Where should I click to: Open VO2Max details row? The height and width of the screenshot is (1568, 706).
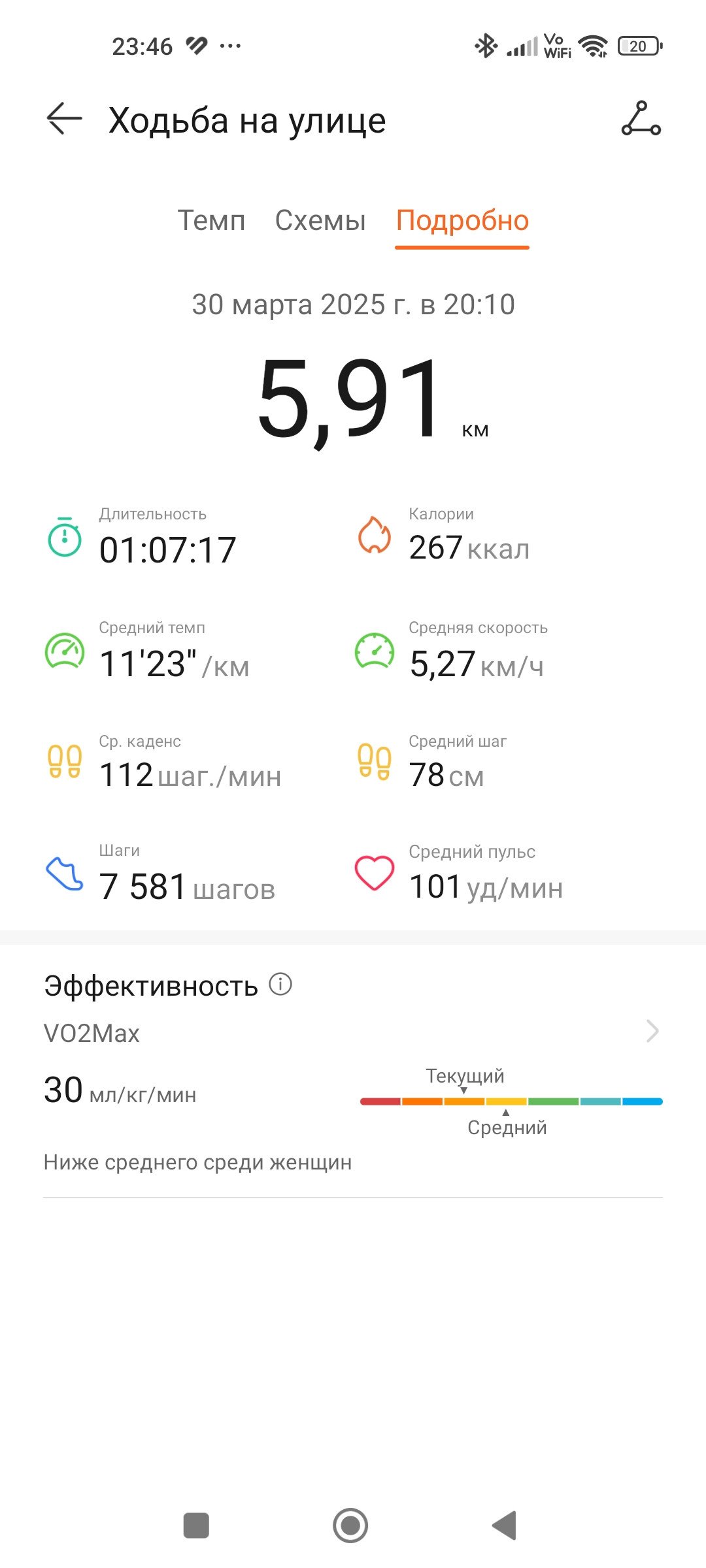[x=353, y=1032]
